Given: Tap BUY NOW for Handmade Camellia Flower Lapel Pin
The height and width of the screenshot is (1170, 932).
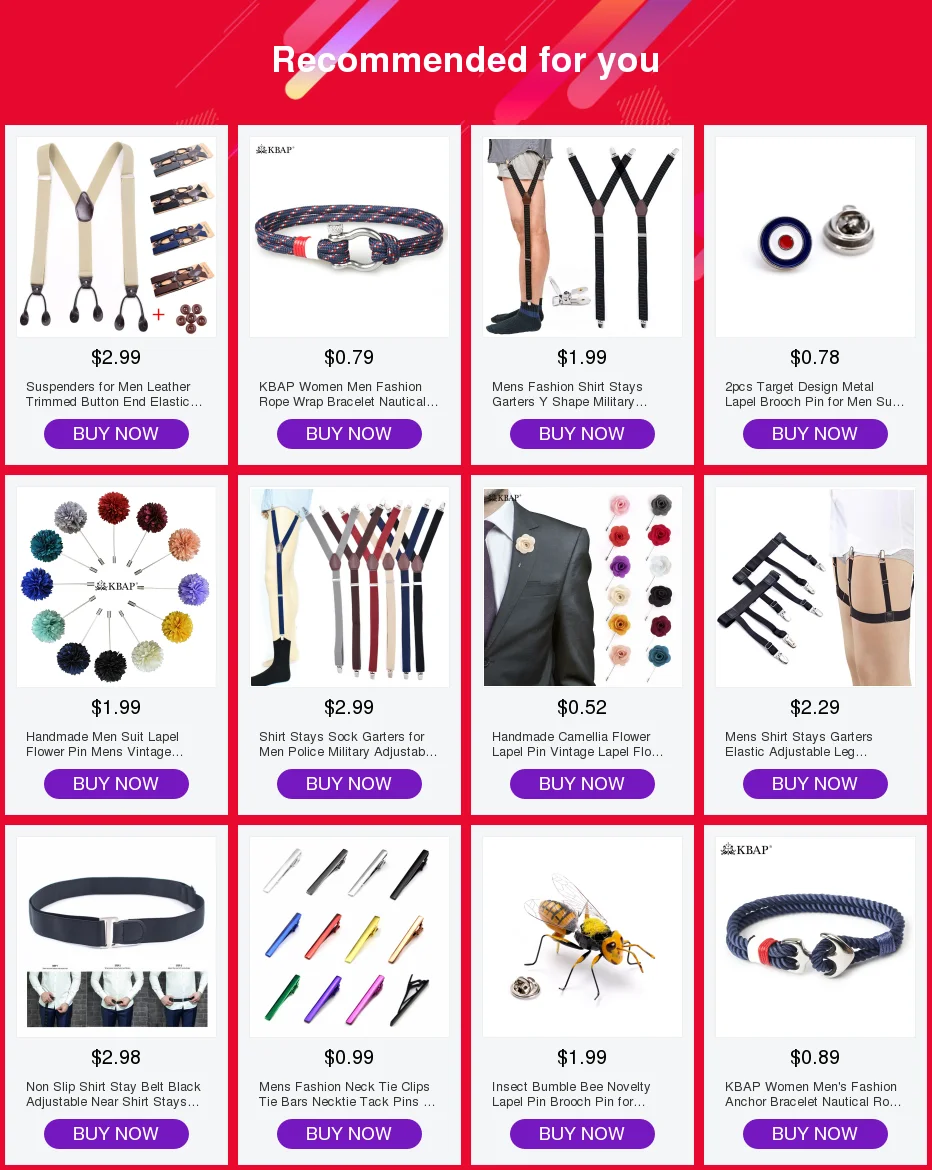Looking at the screenshot, I should (582, 783).
